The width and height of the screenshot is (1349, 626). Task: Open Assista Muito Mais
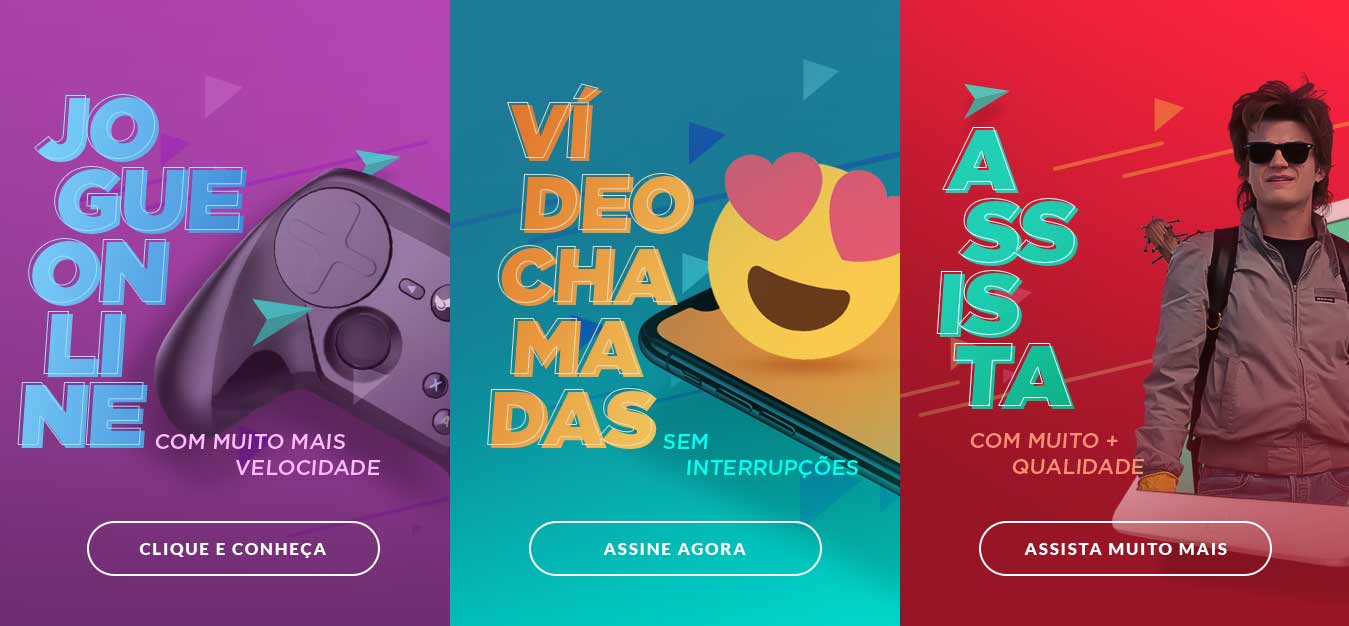click(x=1125, y=549)
